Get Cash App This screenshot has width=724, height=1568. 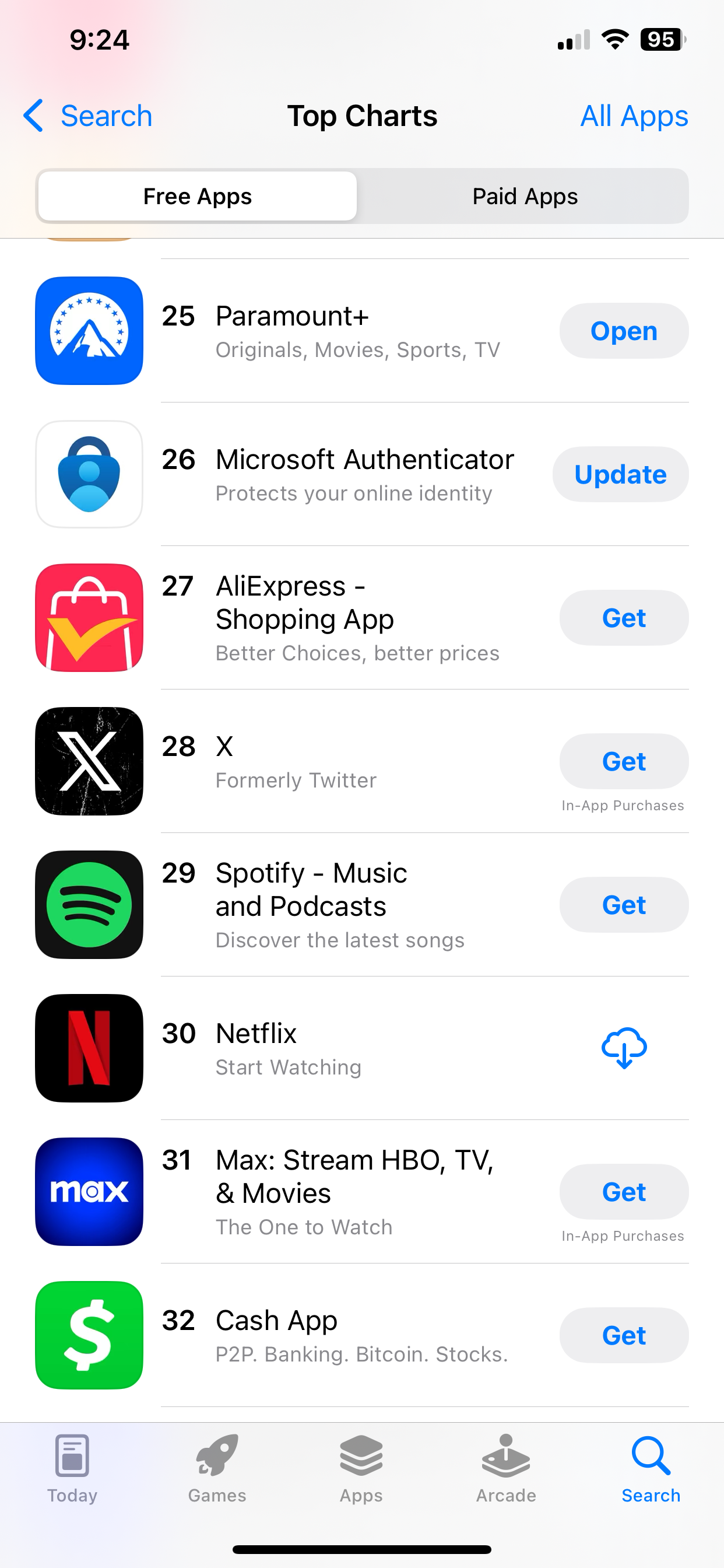coord(624,1335)
